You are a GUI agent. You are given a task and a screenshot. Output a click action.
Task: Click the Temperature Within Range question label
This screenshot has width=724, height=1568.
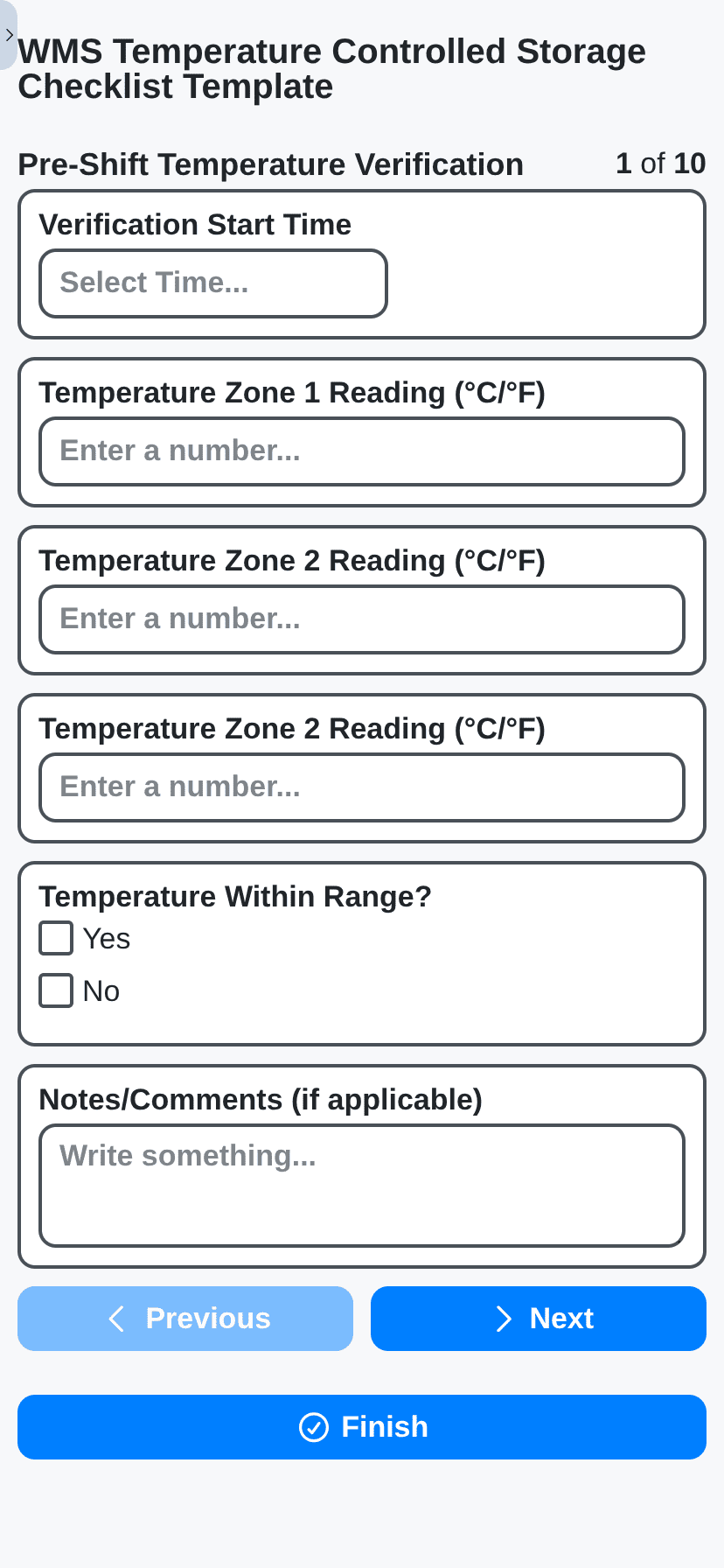[235, 896]
